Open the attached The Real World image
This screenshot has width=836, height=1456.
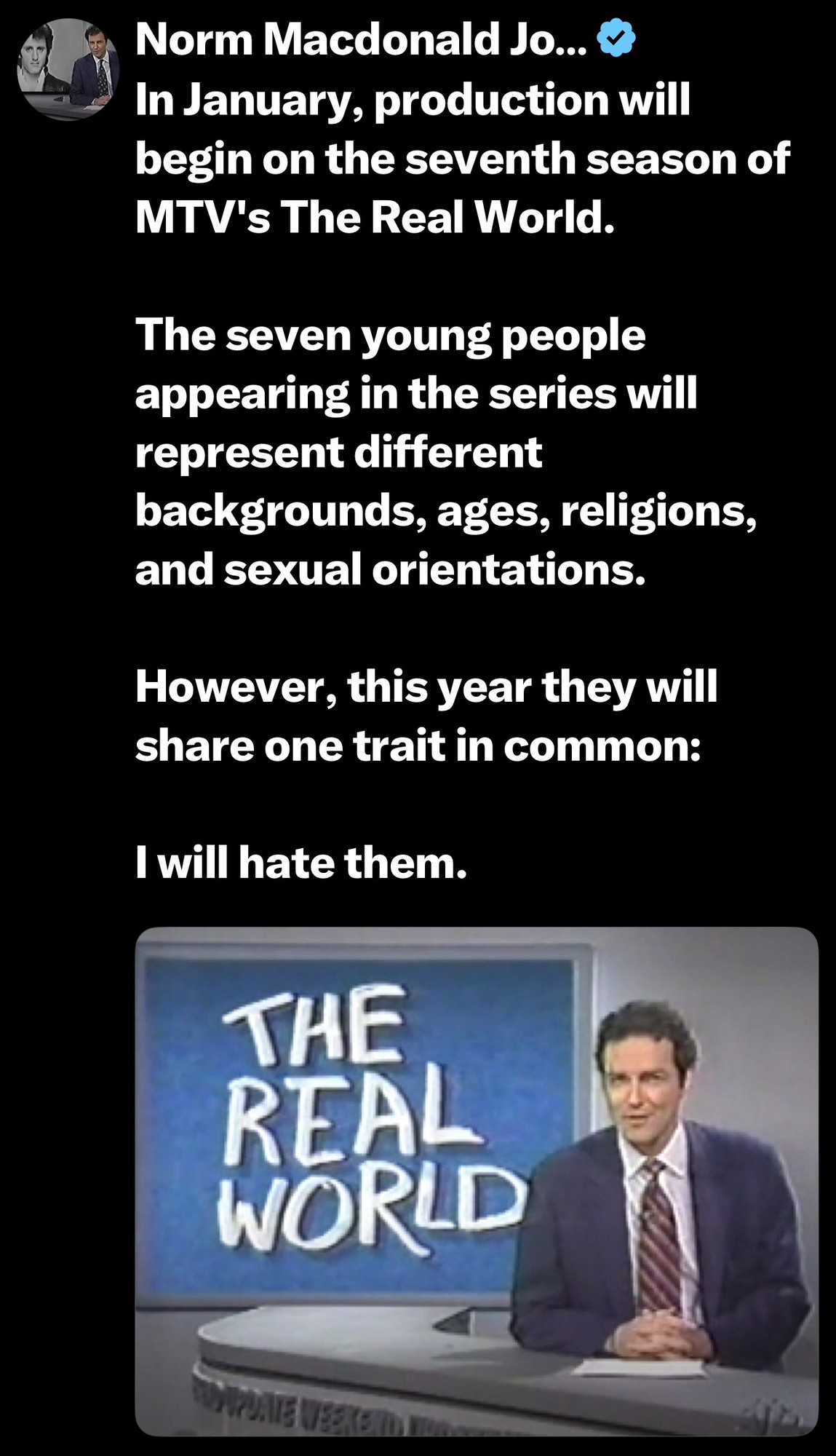click(477, 1181)
